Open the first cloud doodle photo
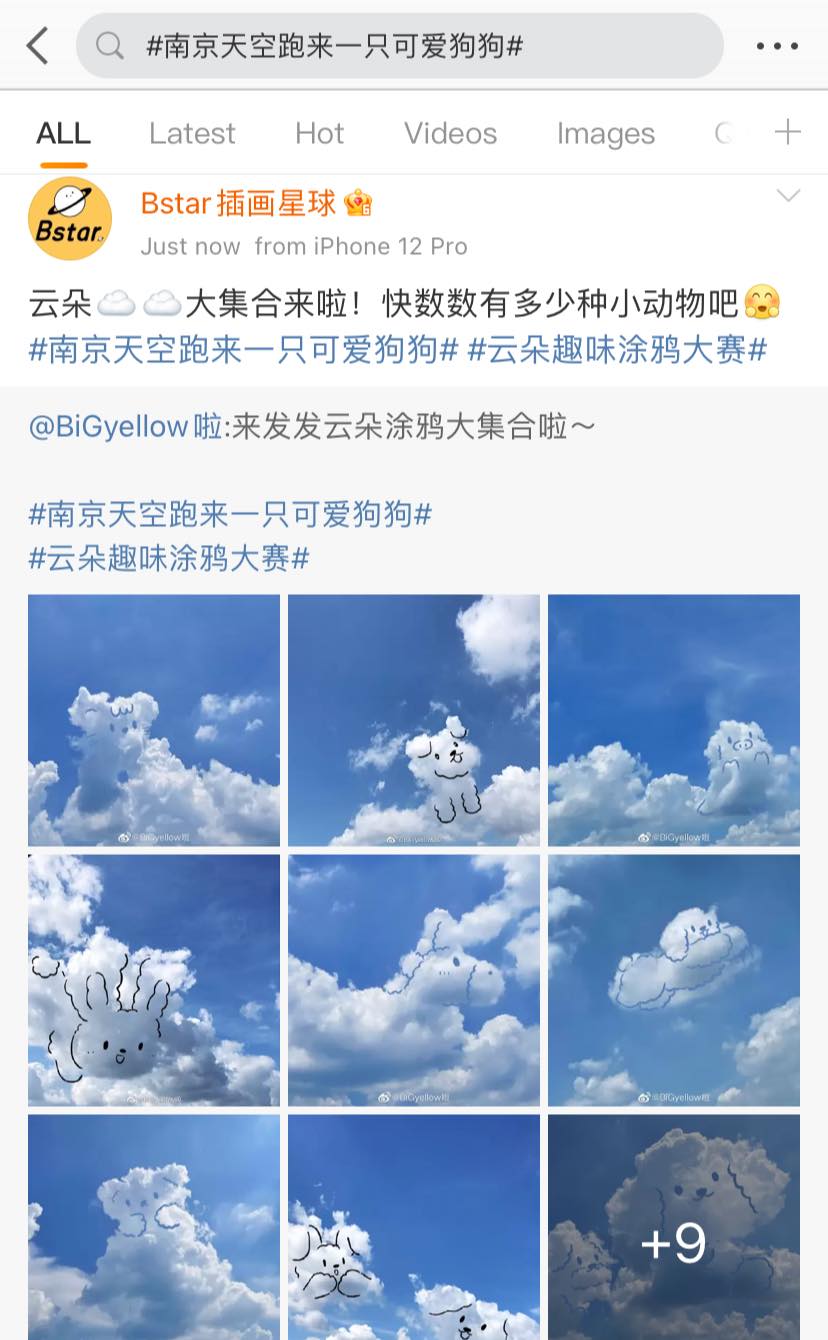This screenshot has width=828, height=1340. (154, 720)
